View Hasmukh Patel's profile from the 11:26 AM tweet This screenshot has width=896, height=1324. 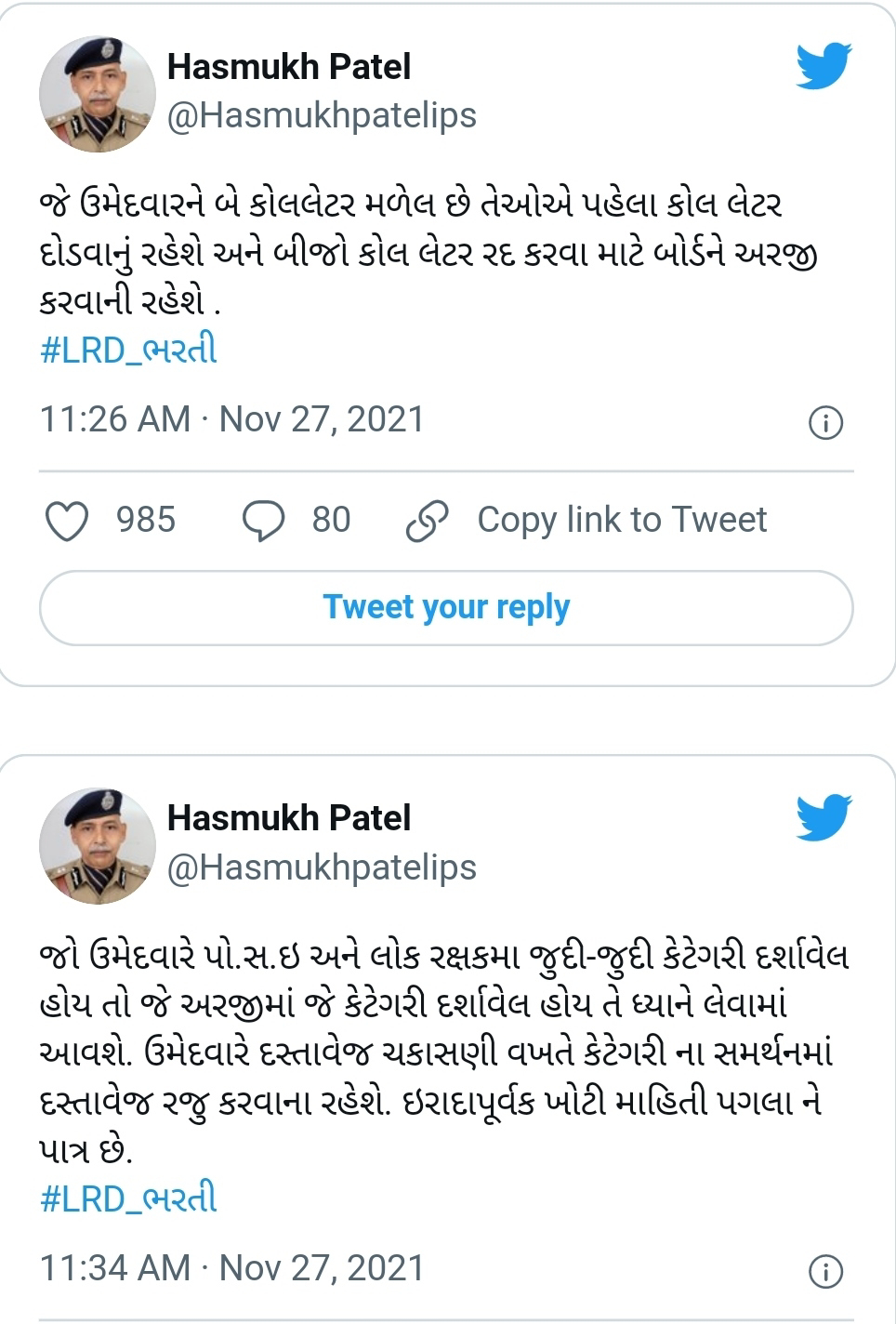pyautogui.click(x=288, y=67)
